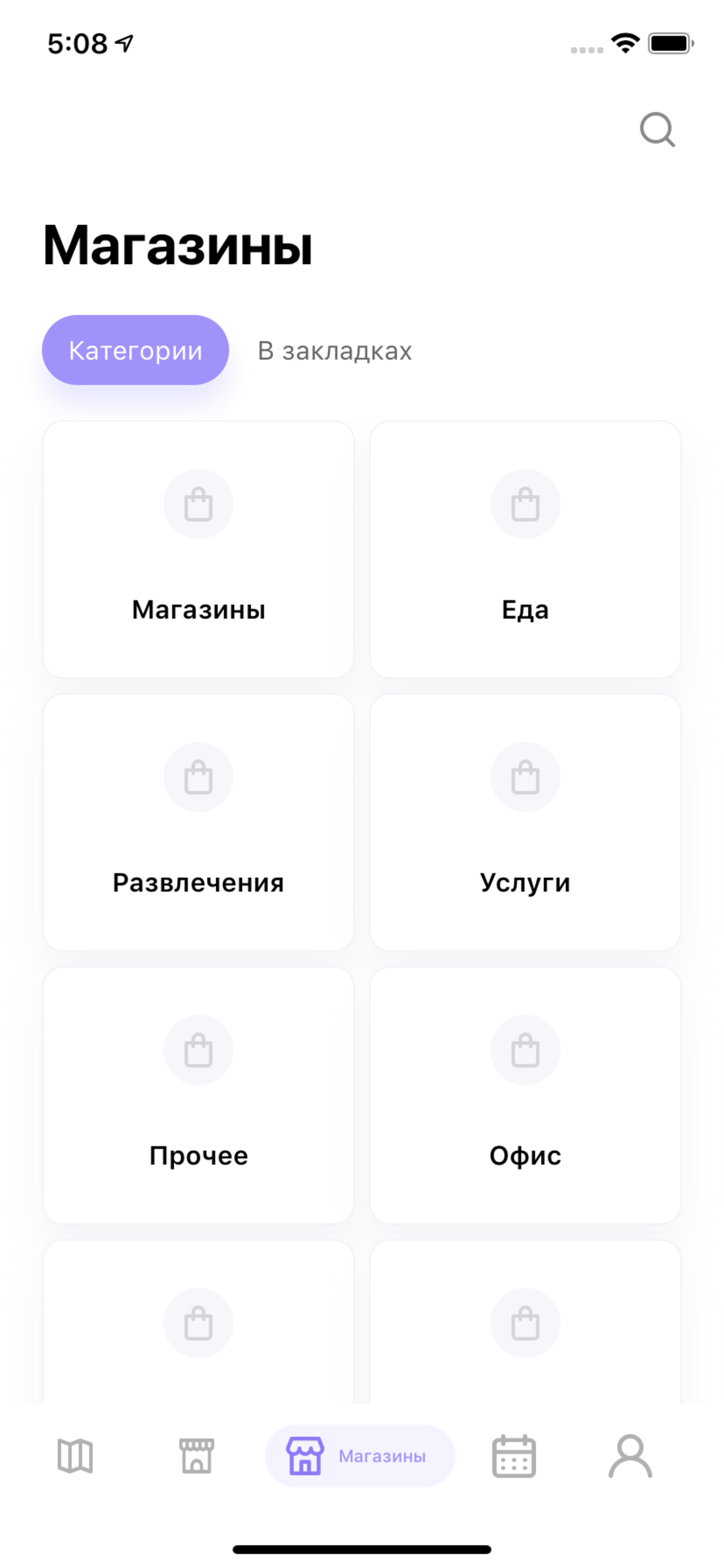Open the Прочее category card

click(x=198, y=1095)
